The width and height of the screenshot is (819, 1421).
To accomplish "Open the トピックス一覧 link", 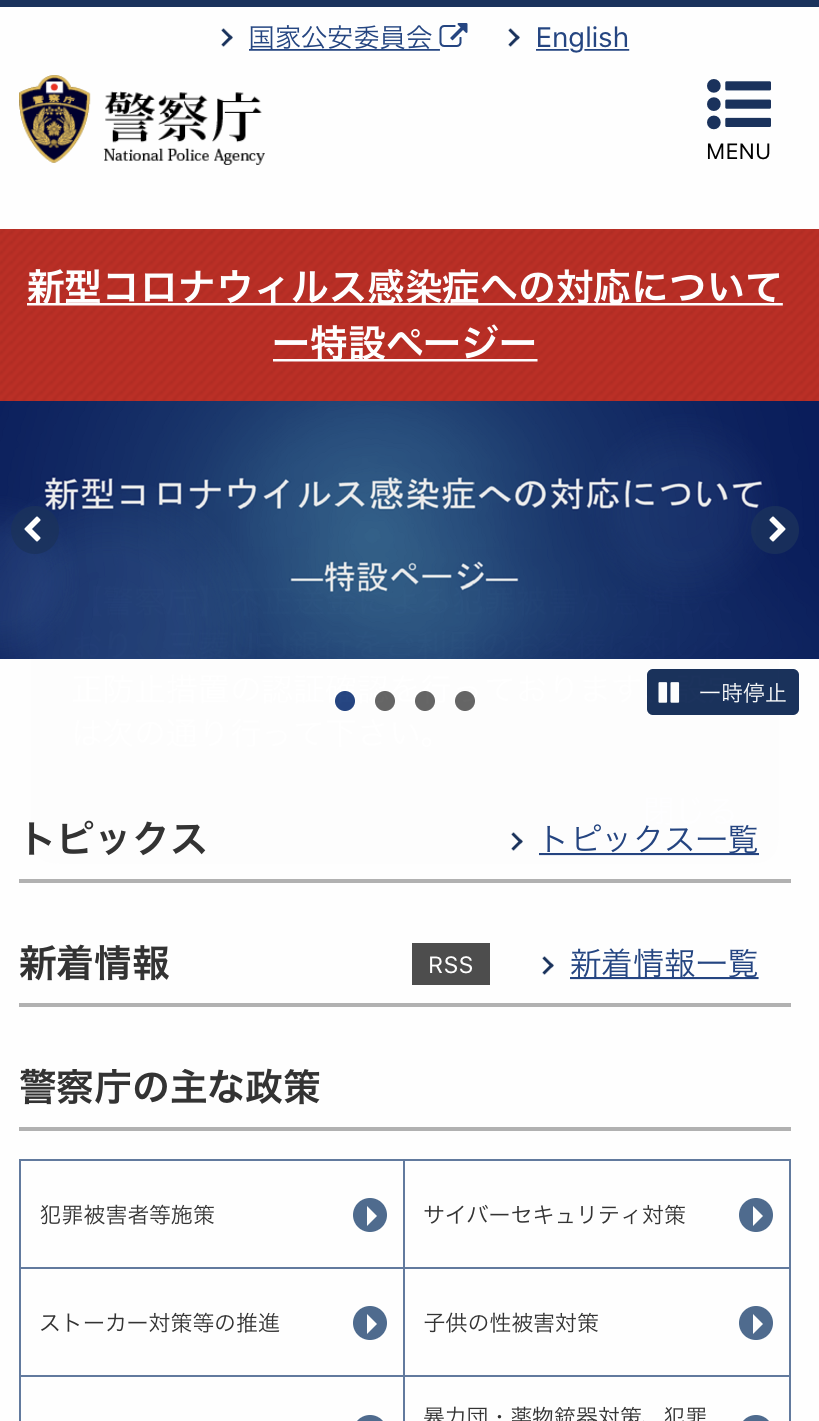I will 648,840.
